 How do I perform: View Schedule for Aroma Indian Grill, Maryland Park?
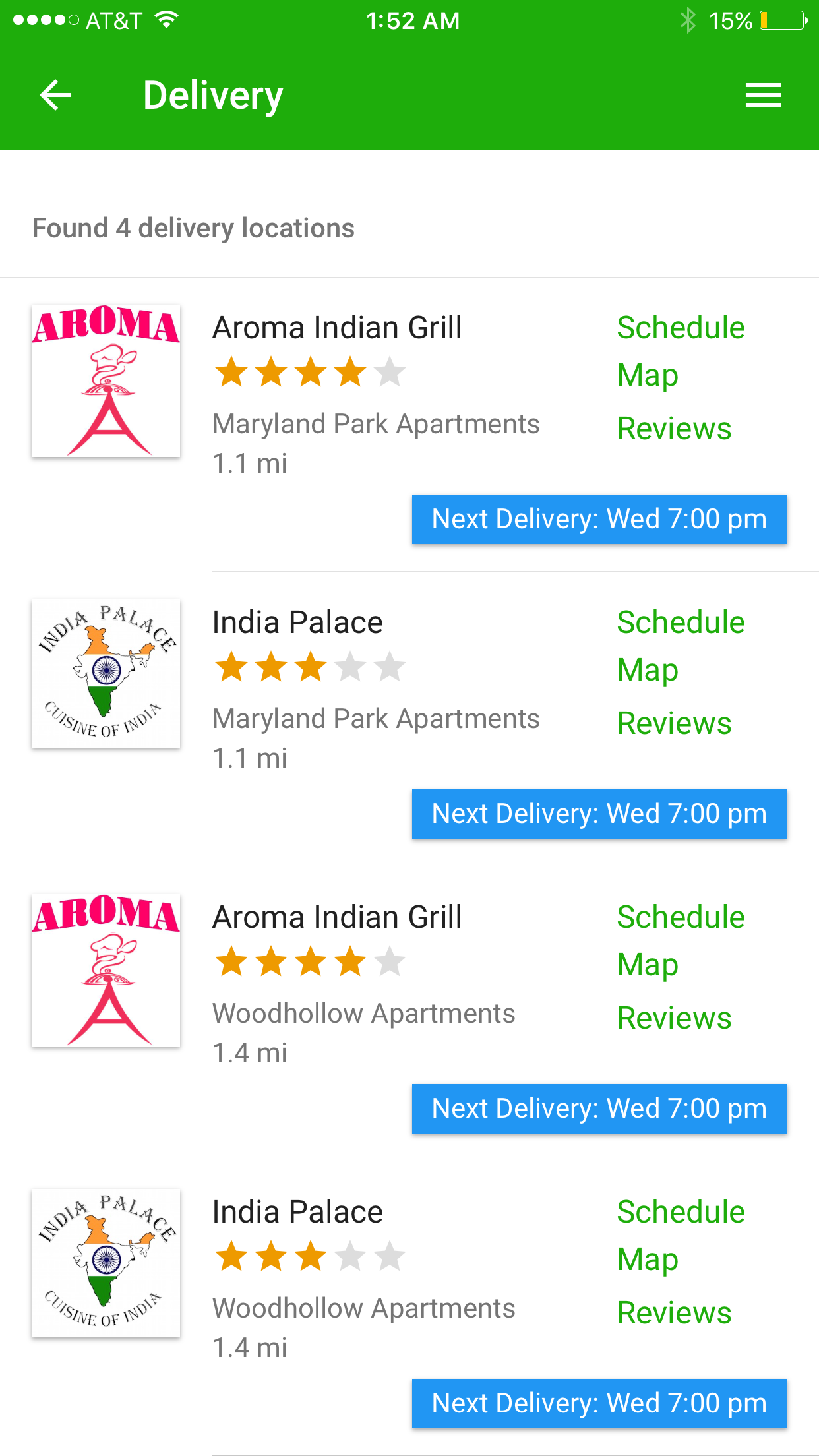coord(681,328)
